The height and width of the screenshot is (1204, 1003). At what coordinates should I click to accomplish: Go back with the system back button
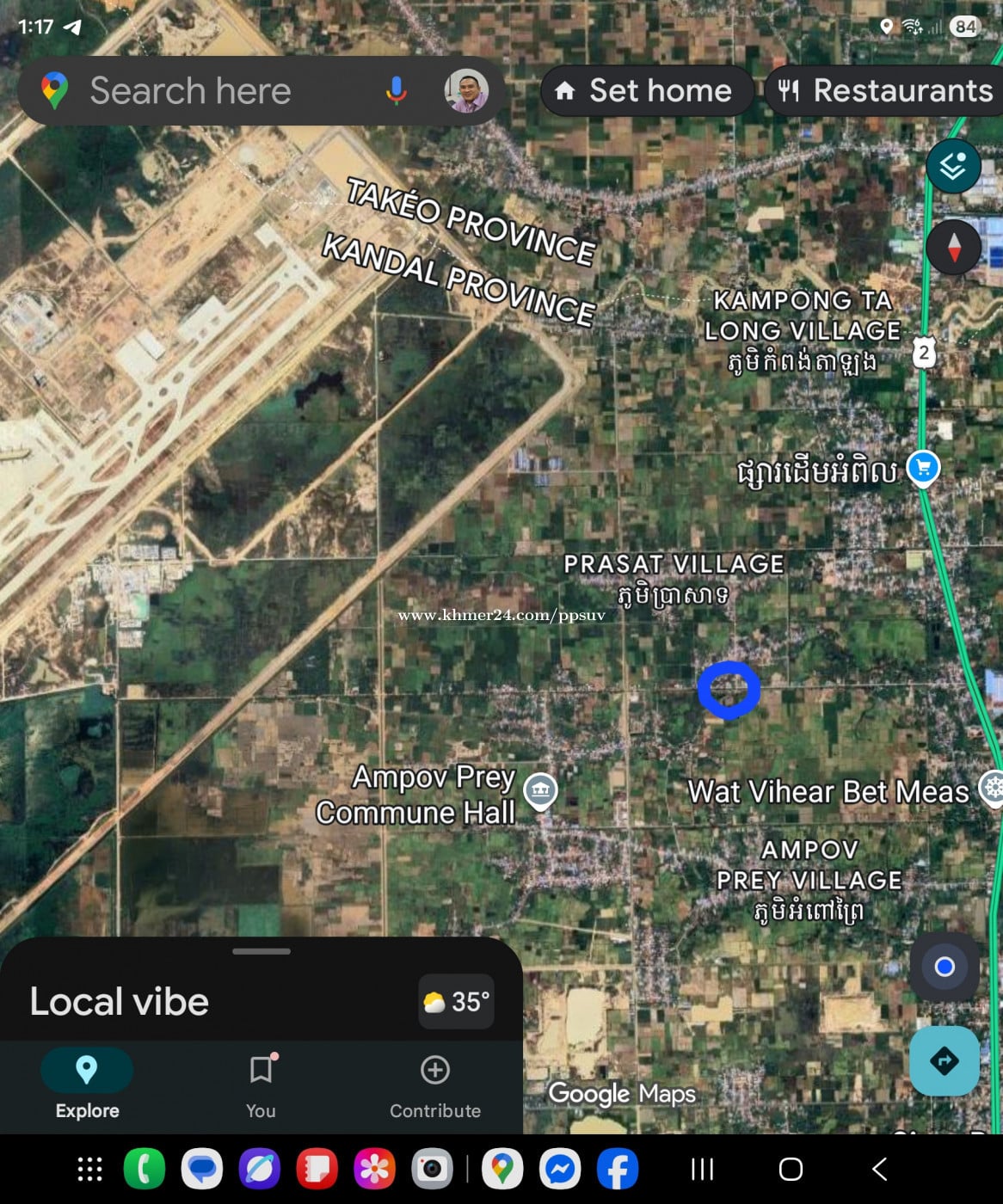pos(879,1169)
